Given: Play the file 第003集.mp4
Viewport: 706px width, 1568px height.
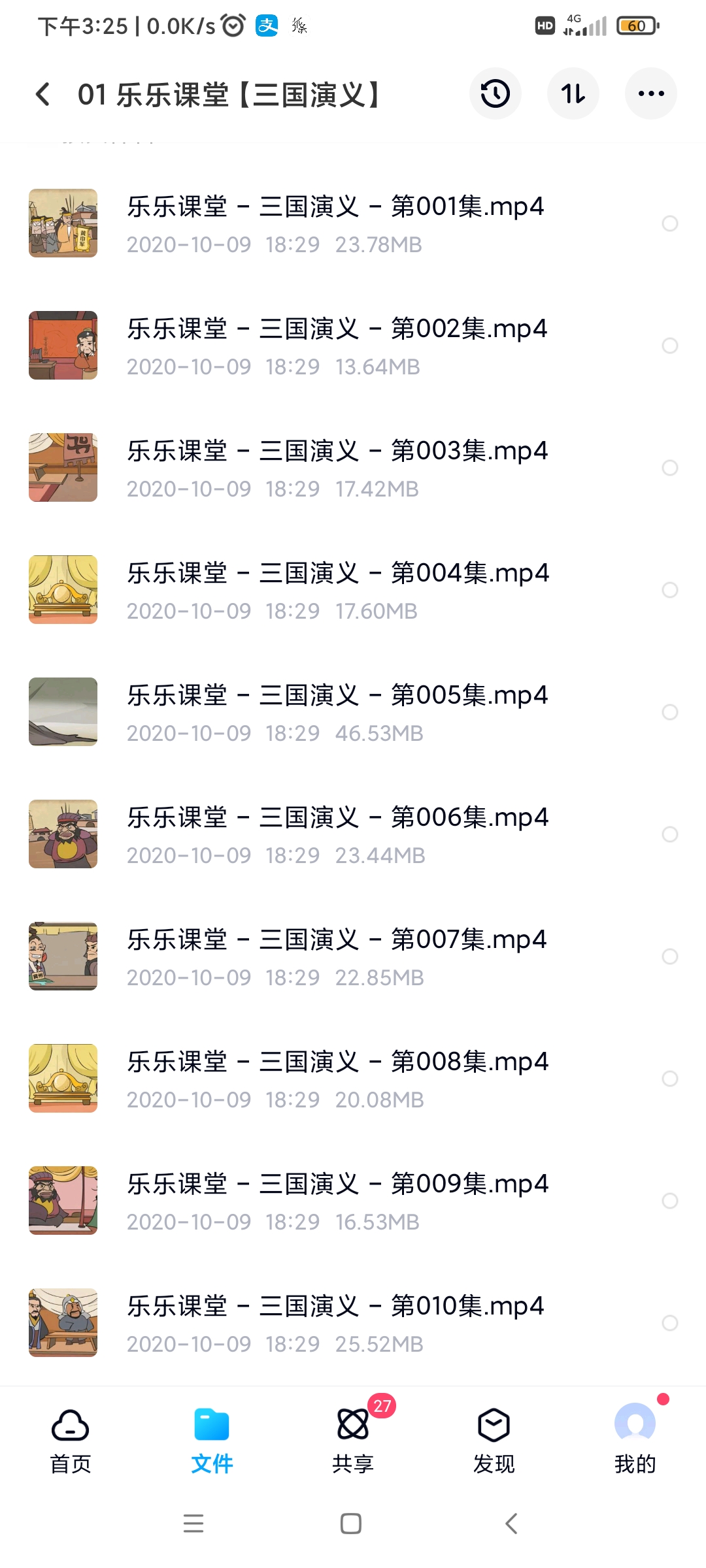Looking at the screenshot, I should click(x=336, y=468).
